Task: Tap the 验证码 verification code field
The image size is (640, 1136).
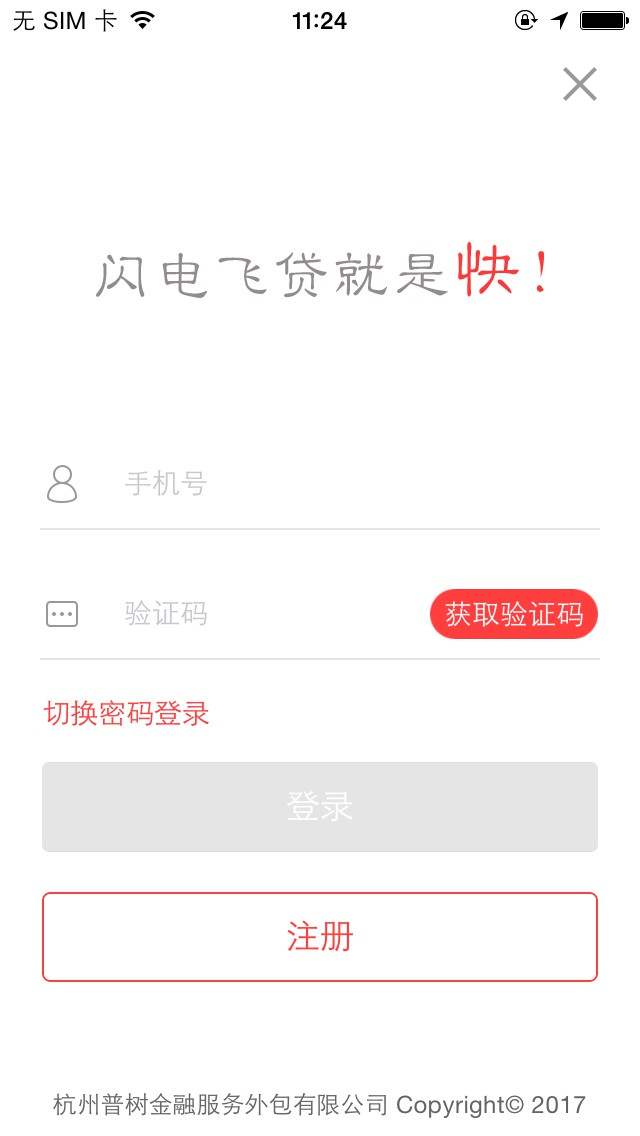Action: [274, 614]
